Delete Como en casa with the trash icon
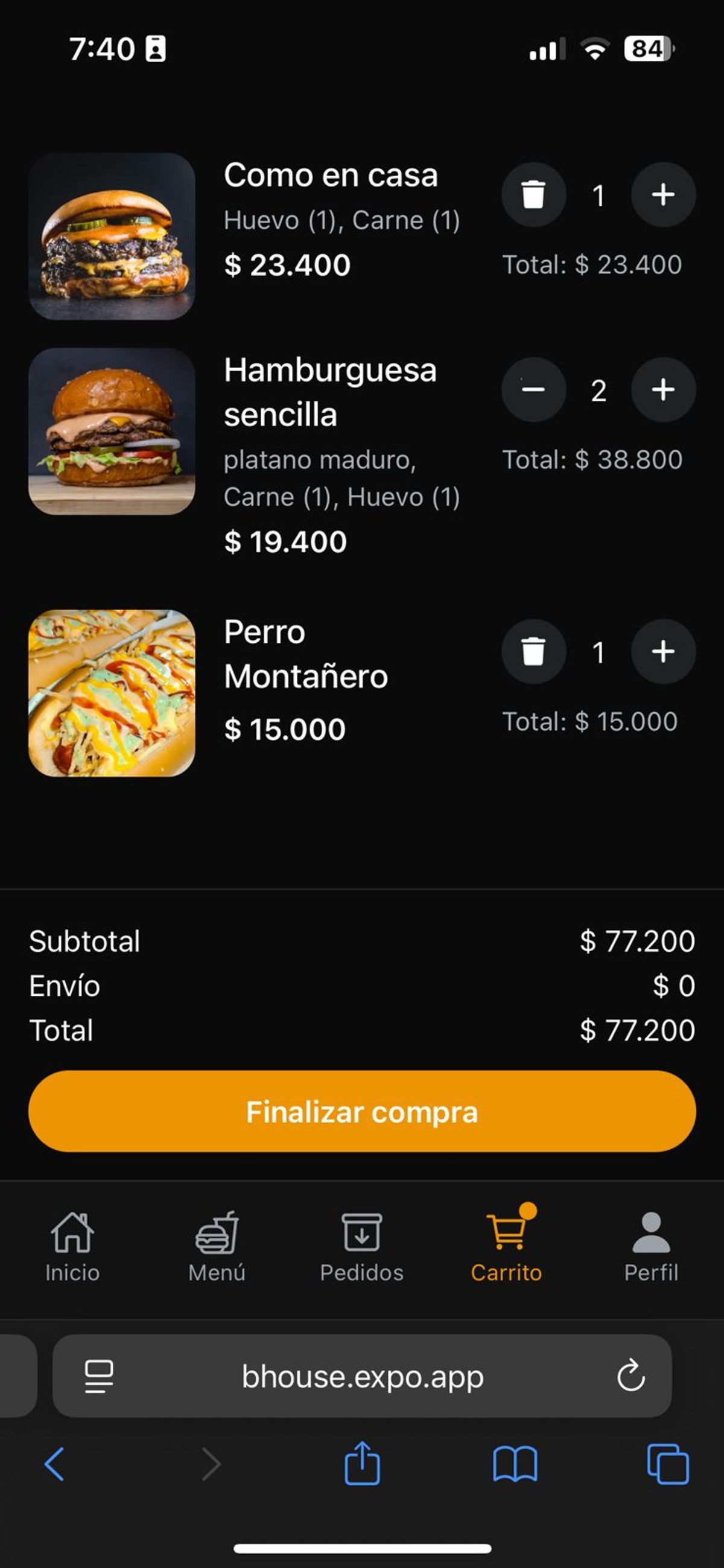The height and width of the screenshot is (1568, 724). point(534,195)
